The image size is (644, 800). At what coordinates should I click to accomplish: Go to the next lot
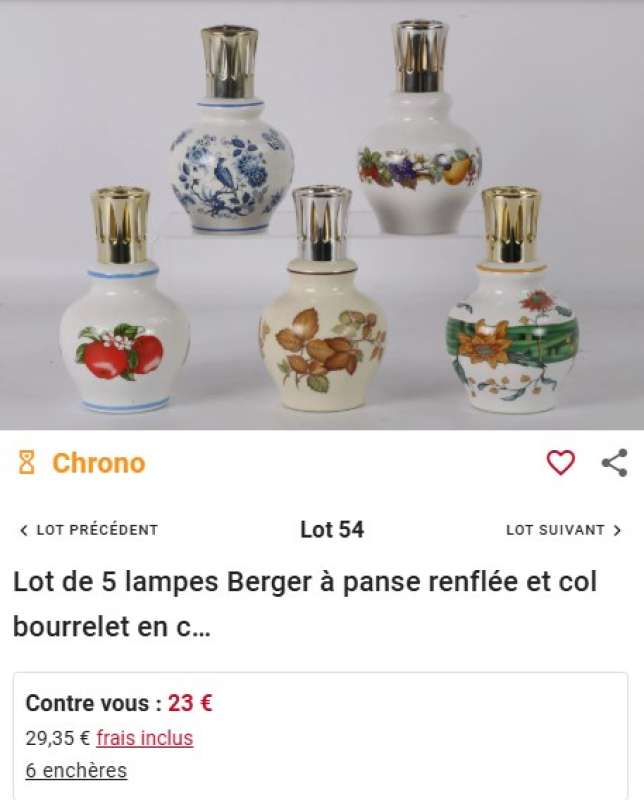coord(563,530)
